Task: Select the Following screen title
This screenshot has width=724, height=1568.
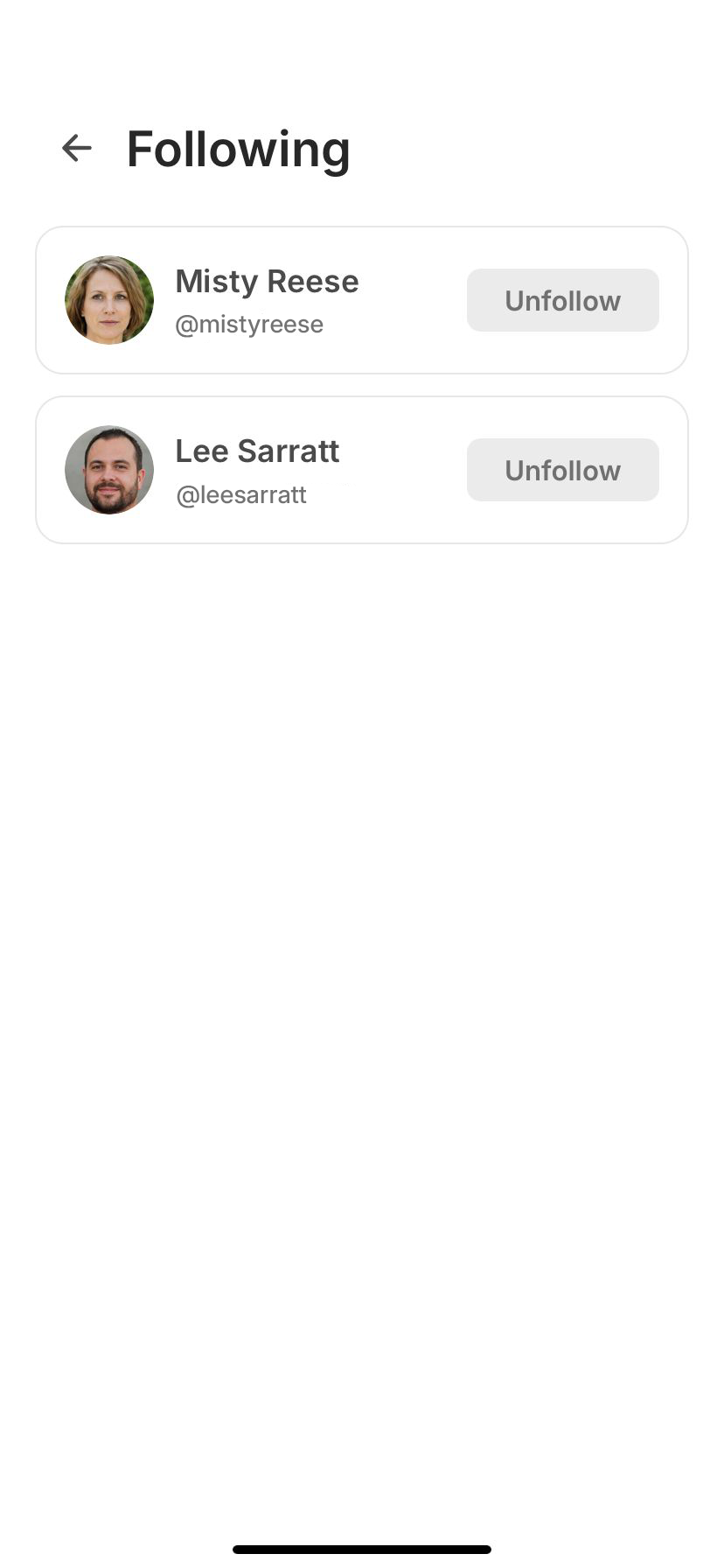Action: click(x=238, y=149)
